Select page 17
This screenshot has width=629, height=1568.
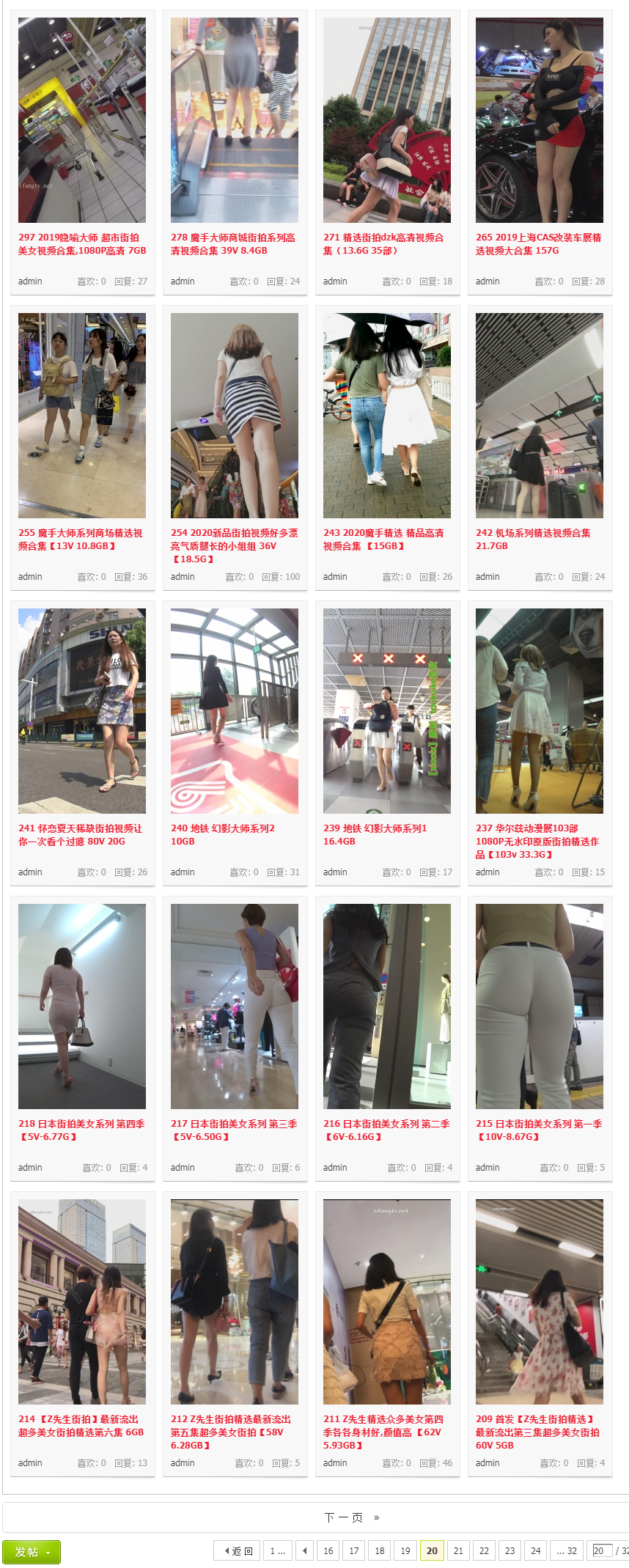(x=354, y=1550)
